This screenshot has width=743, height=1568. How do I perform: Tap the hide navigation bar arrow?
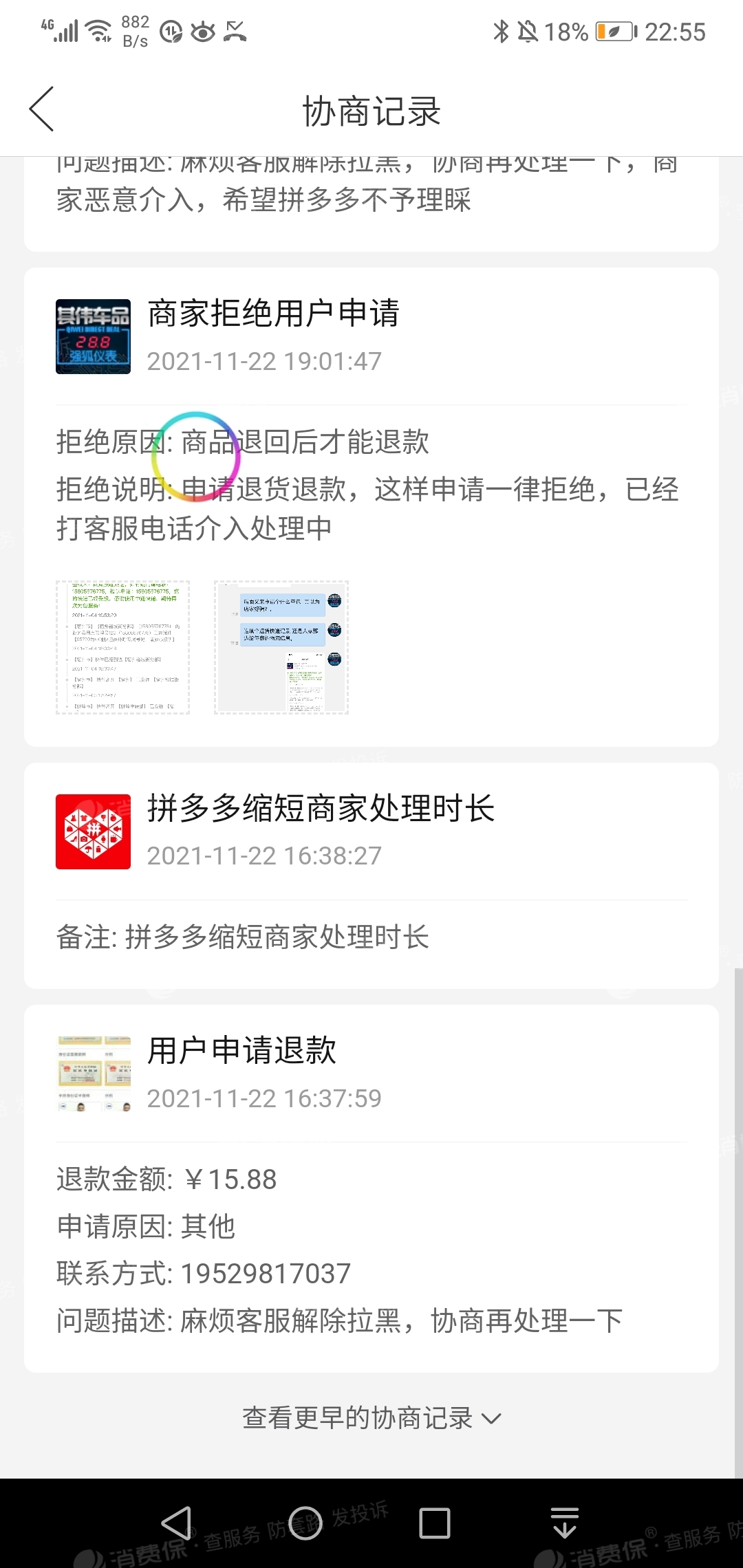pos(565,1523)
